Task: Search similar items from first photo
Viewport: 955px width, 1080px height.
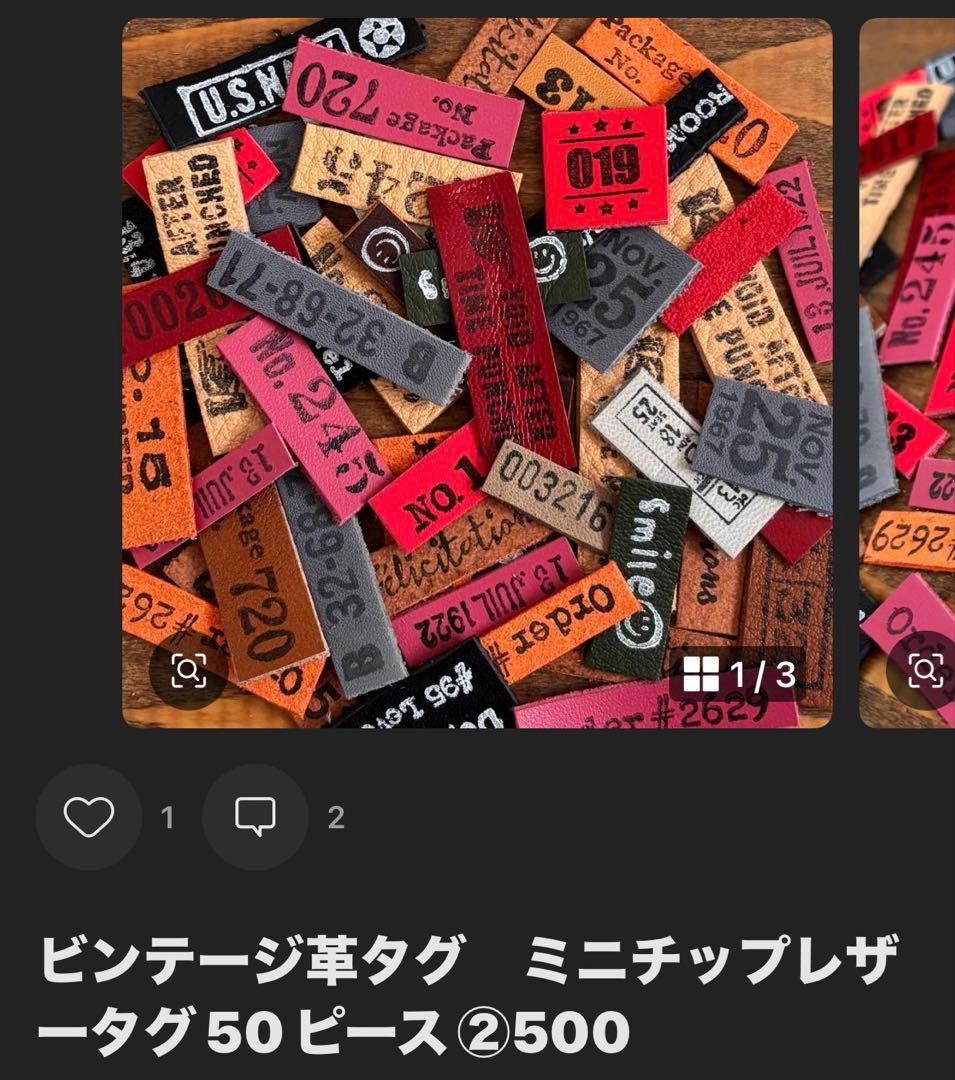Action: (x=188, y=670)
